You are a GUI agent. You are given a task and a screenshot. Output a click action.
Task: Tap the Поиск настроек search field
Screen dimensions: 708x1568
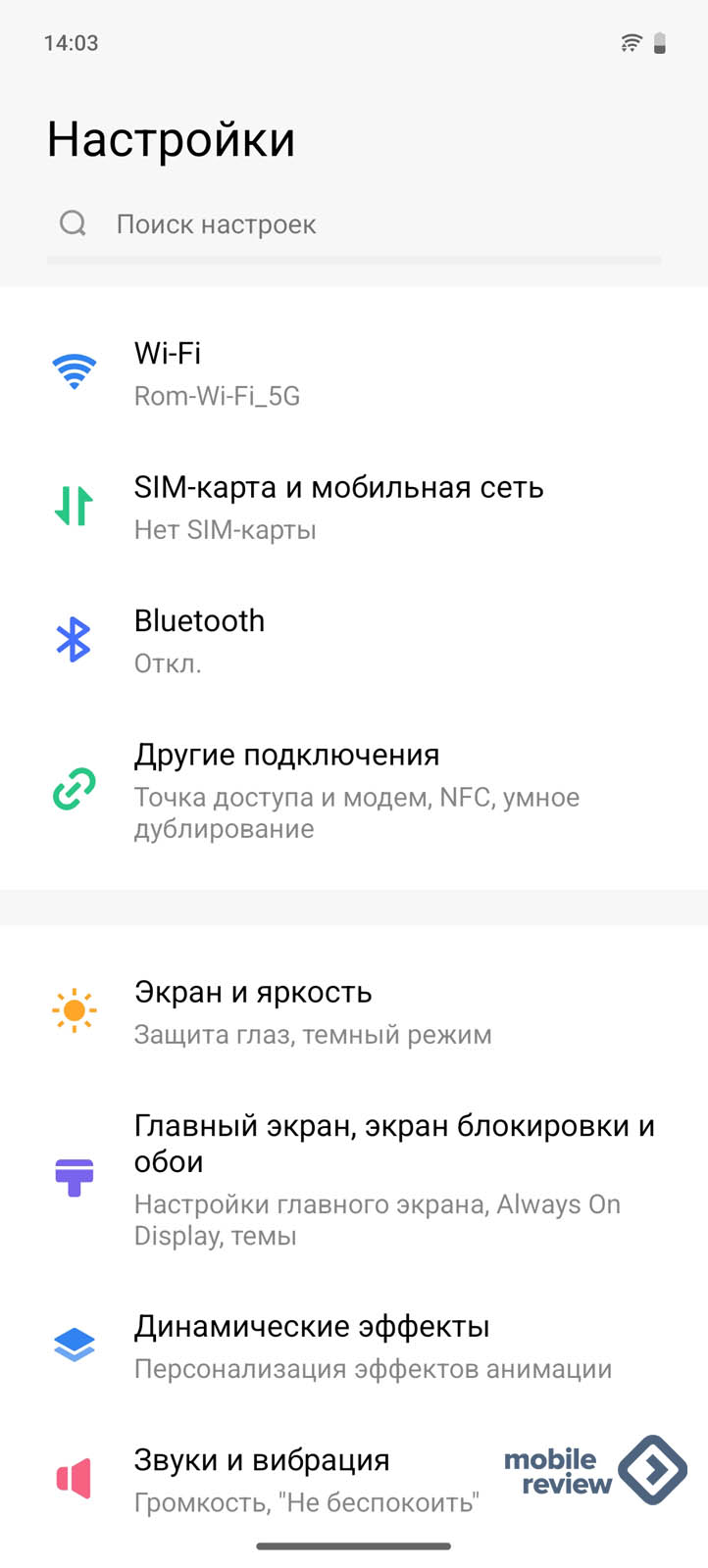(x=353, y=224)
